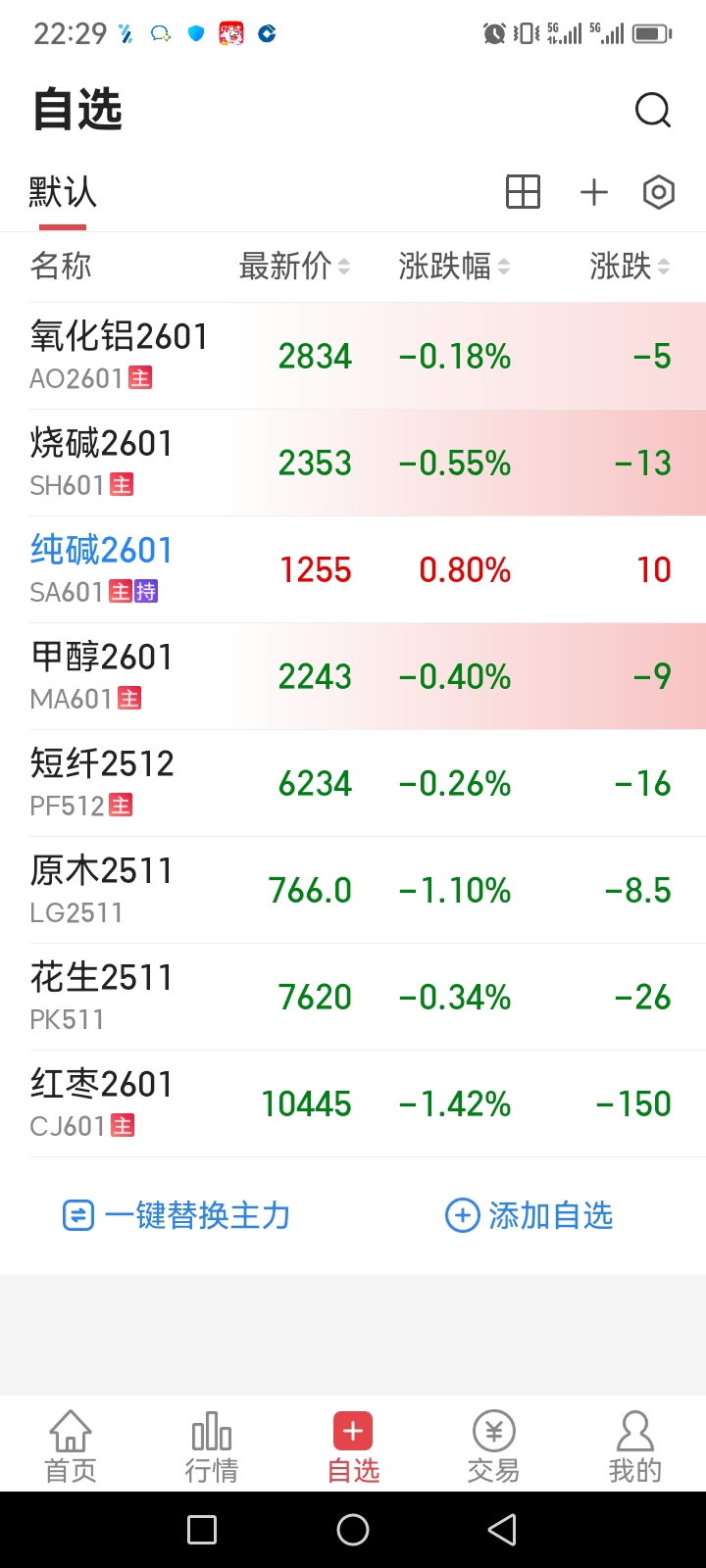706x1568 pixels.
Task: Open the search magnifier icon
Action: pos(653,110)
